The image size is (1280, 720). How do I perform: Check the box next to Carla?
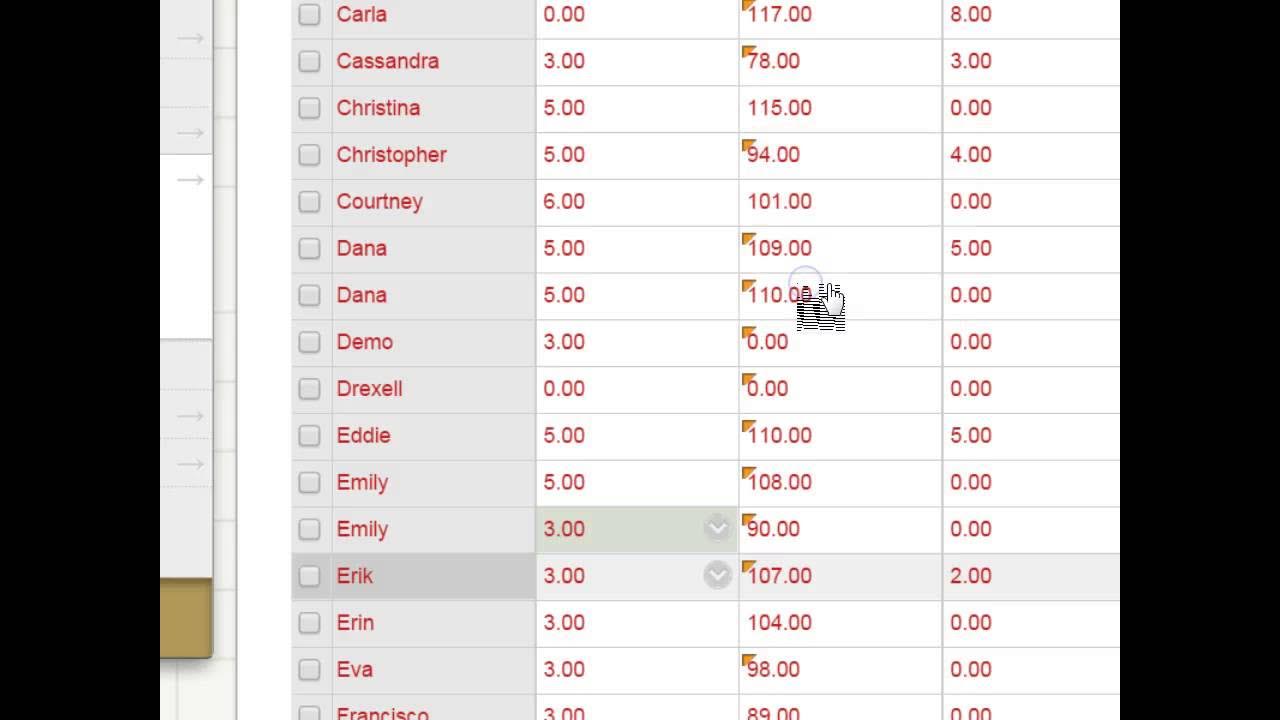pos(309,14)
